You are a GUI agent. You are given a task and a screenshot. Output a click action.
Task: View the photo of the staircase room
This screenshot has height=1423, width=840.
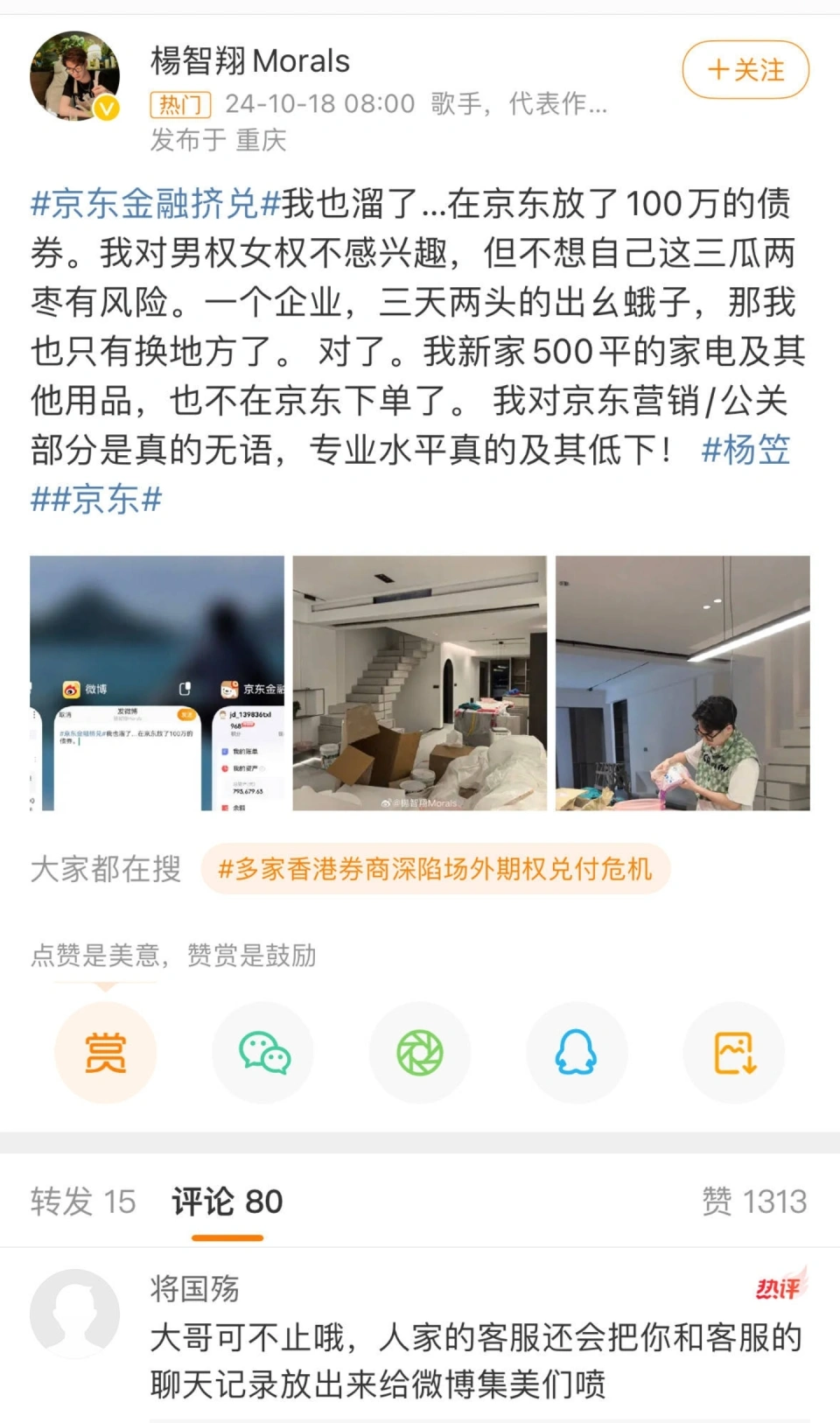tap(420, 683)
